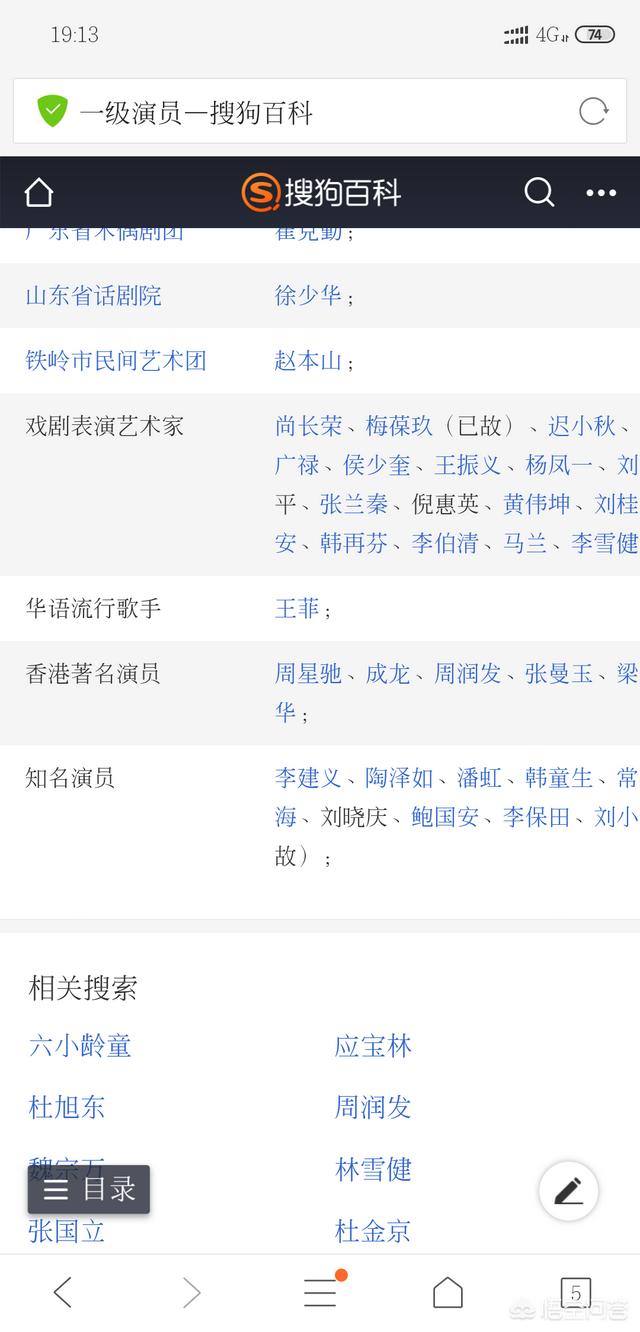The image size is (640, 1332).
Task: Open the browser menu in the bottom bar
Action: (322, 1291)
